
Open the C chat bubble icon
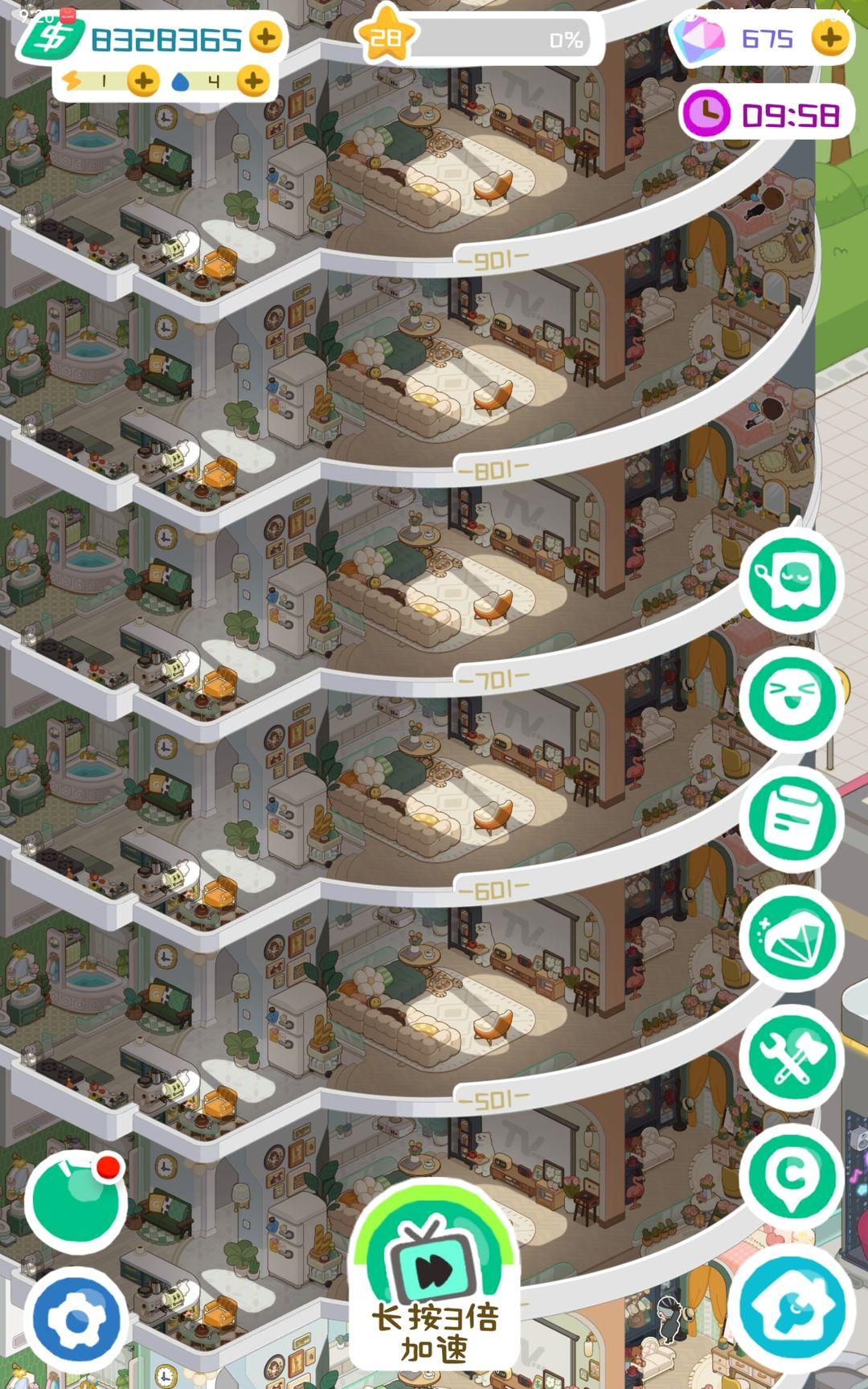(791, 1175)
